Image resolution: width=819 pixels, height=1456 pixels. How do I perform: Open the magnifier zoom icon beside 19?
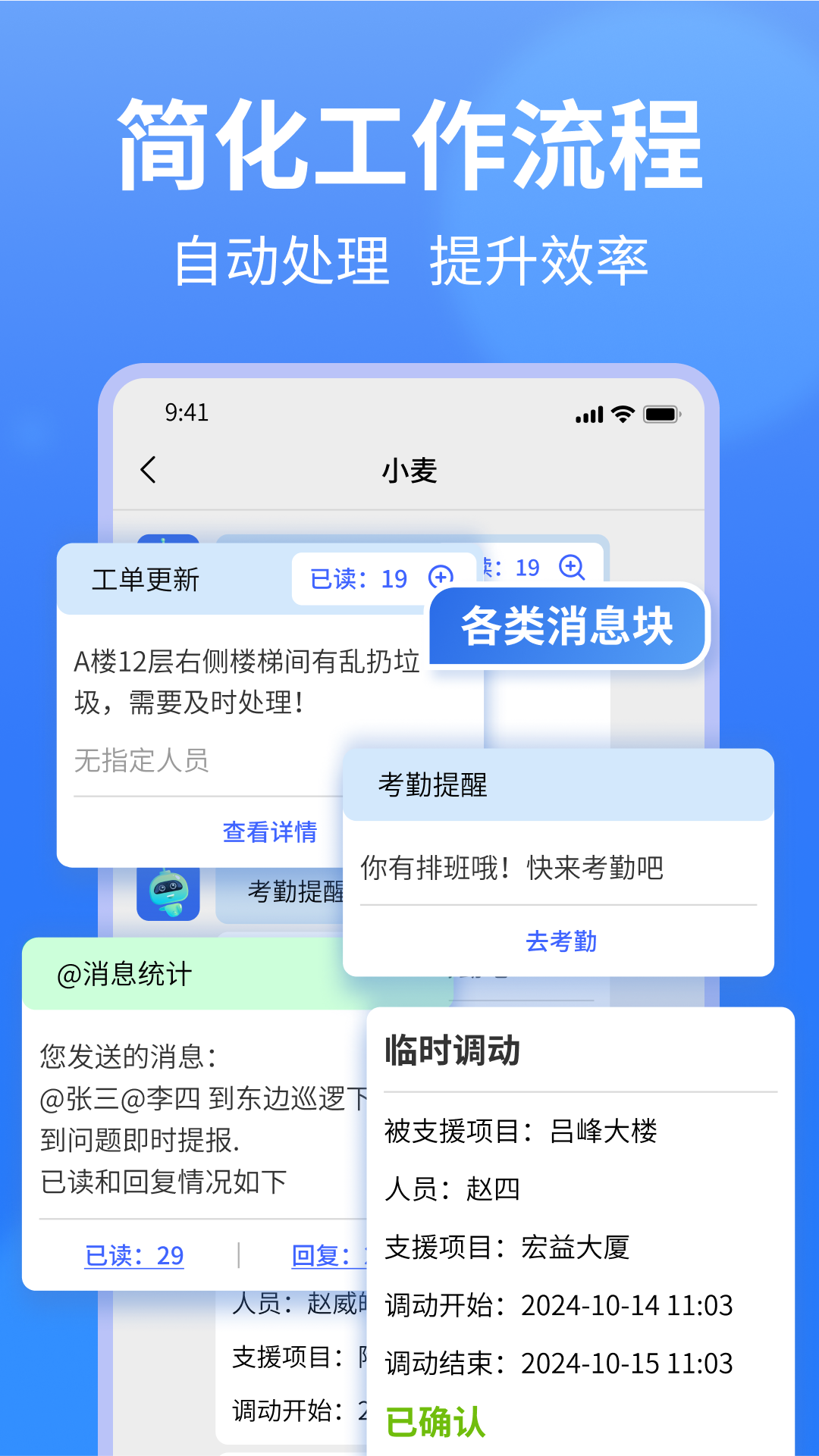tap(573, 567)
